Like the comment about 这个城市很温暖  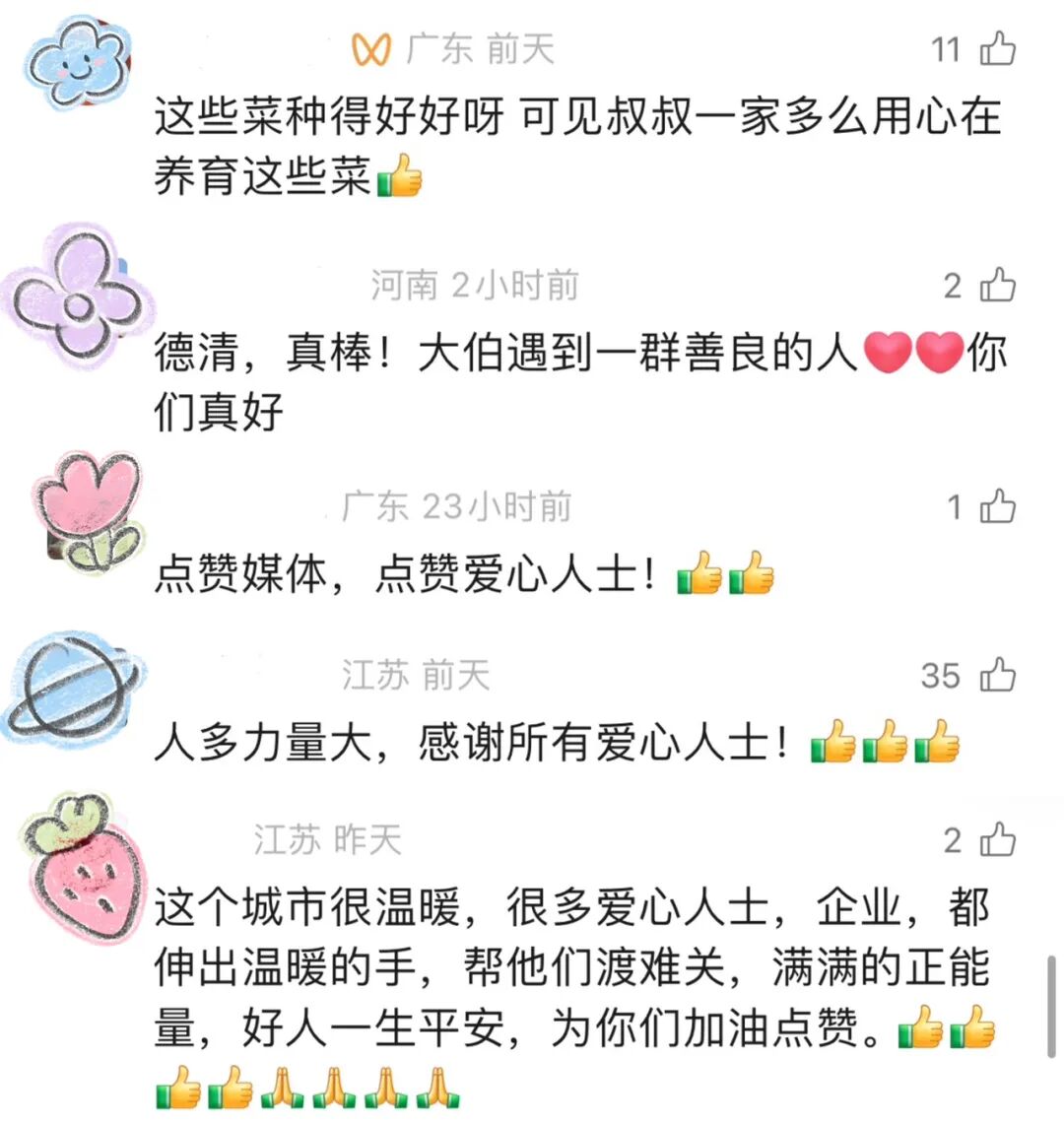tap(997, 840)
